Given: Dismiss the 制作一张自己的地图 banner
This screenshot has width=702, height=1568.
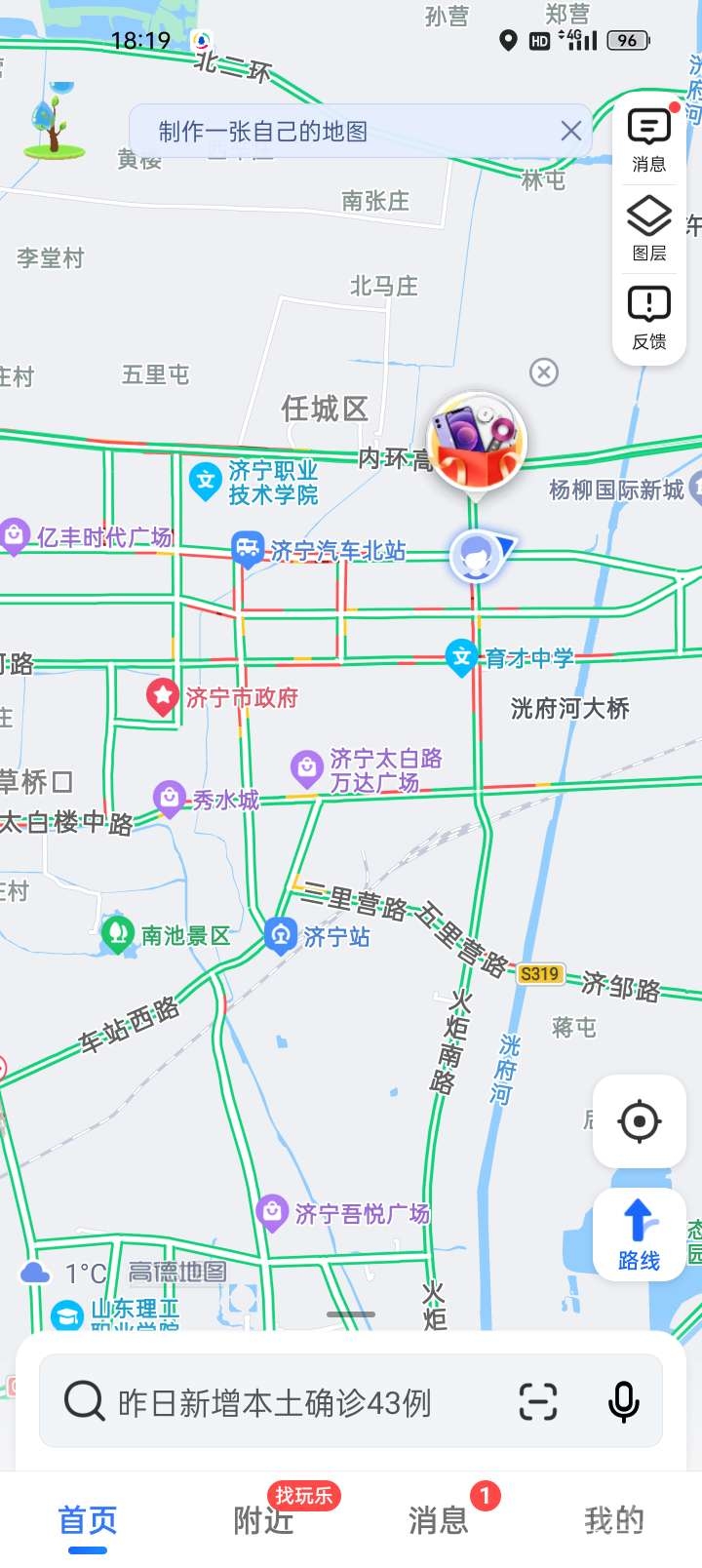Looking at the screenshot, I should pos(571,132).
